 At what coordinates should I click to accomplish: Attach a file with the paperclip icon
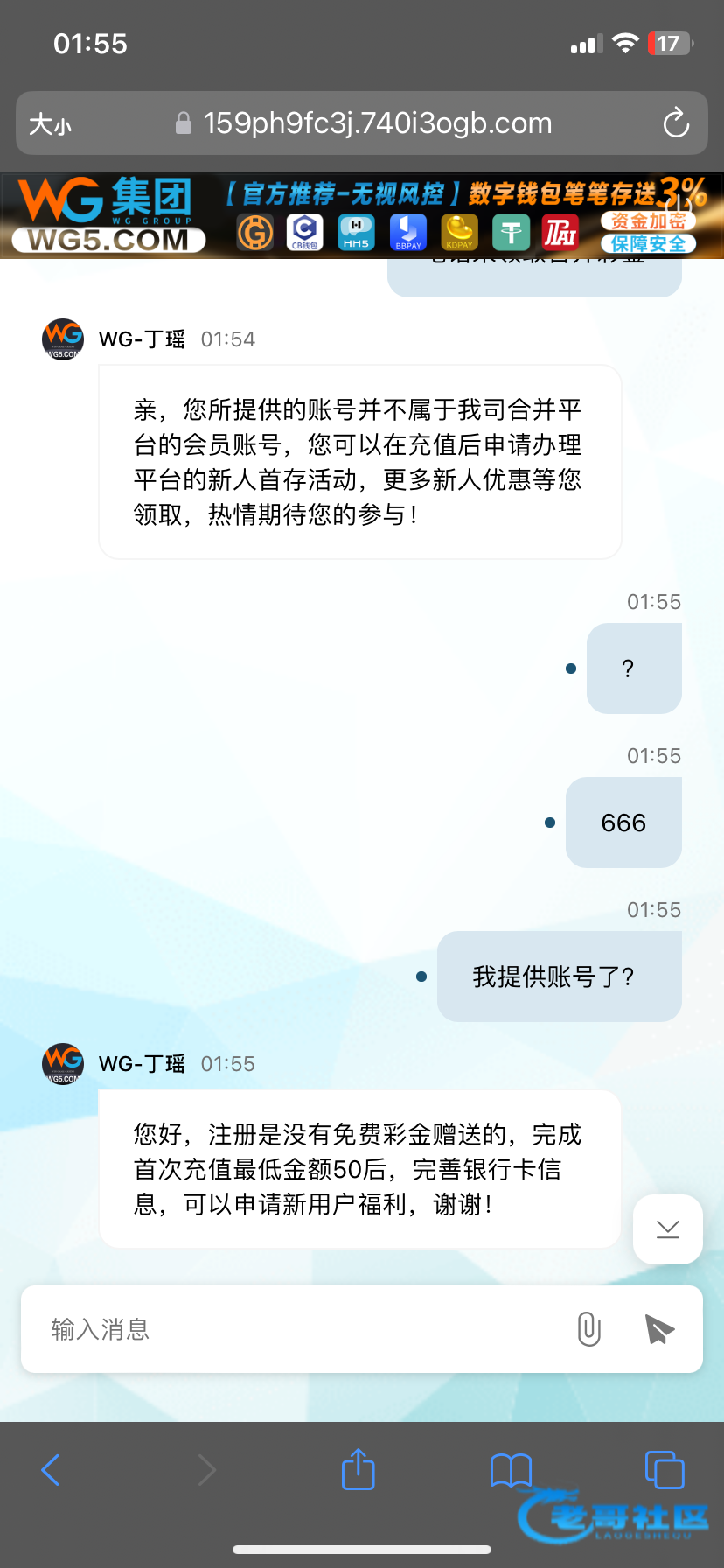click(x=589, y=1329)
